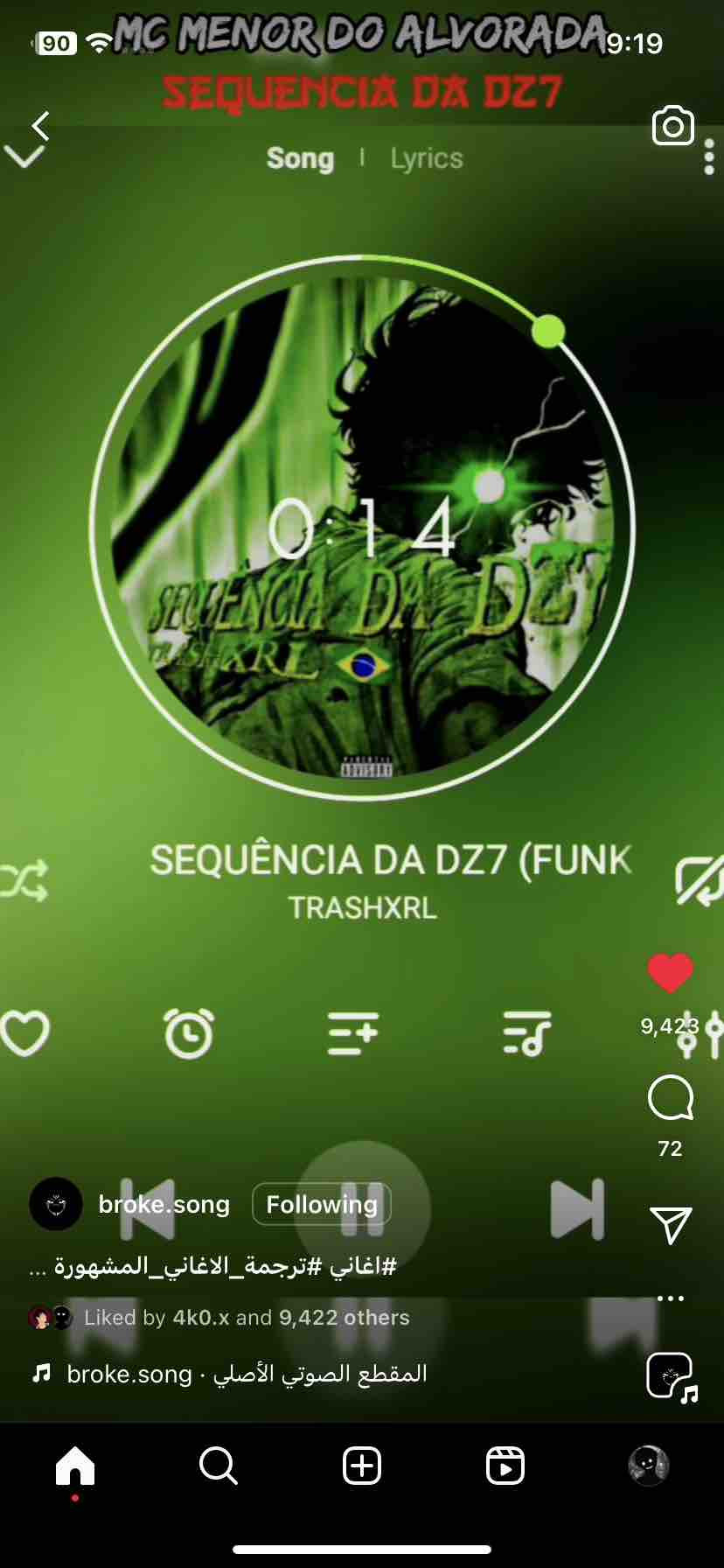Viewport: 724px width, 1568px height.
Task: Open your profile tab
Action: [x=649, y=1465]
